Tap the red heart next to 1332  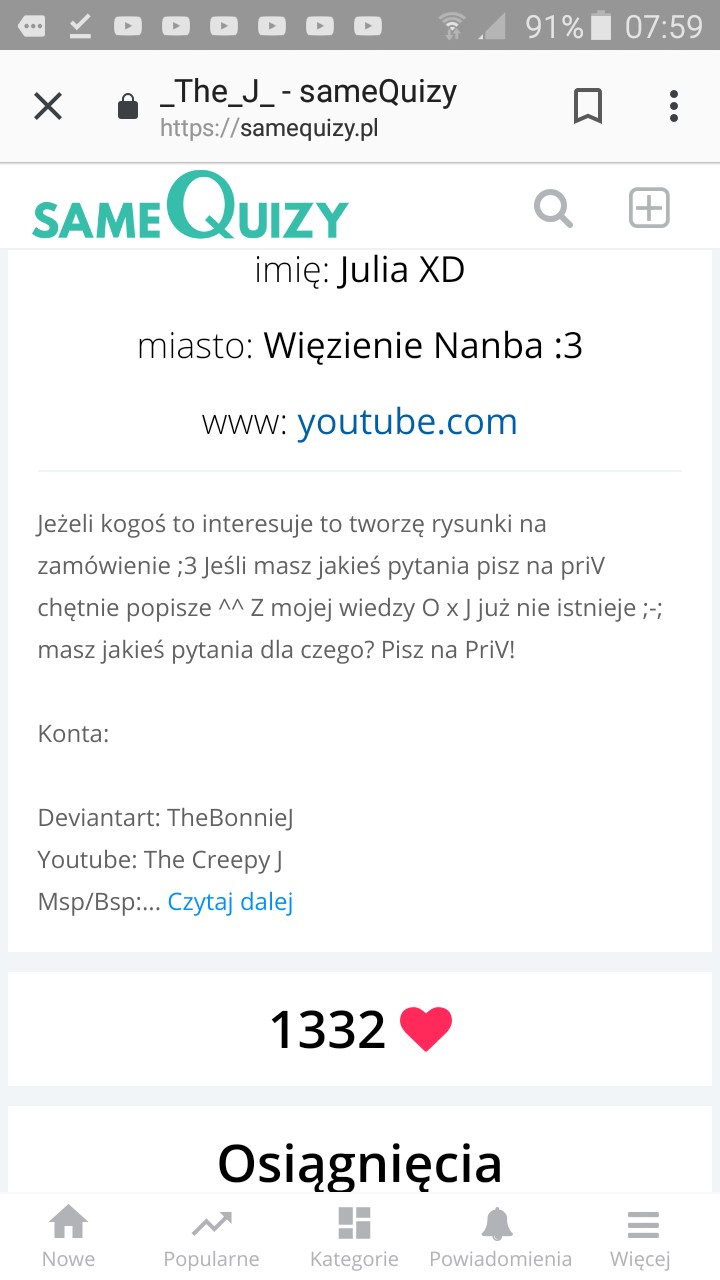tap(426, 1029)
